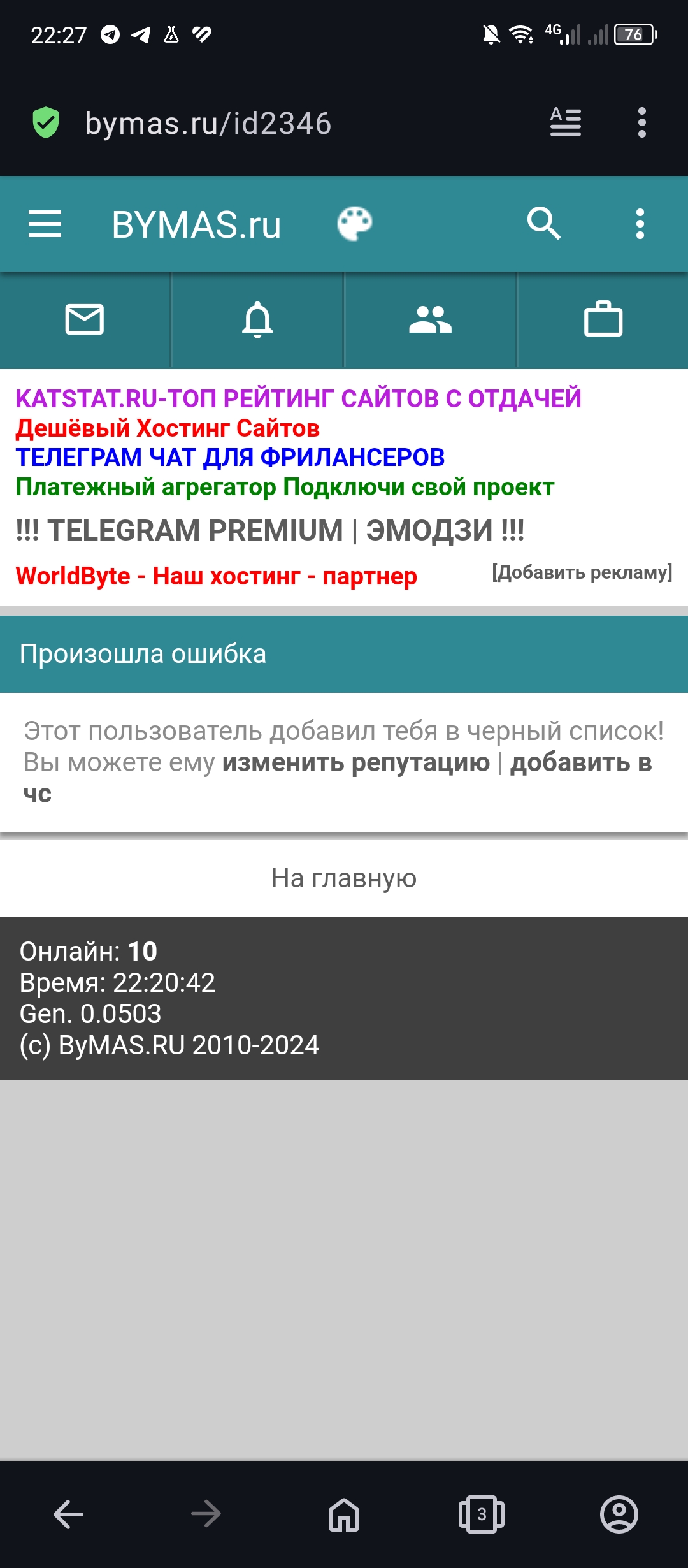Open the Платежный агрегатор ad link
This screenshot has height=1568, width=688.
point(285,487)
